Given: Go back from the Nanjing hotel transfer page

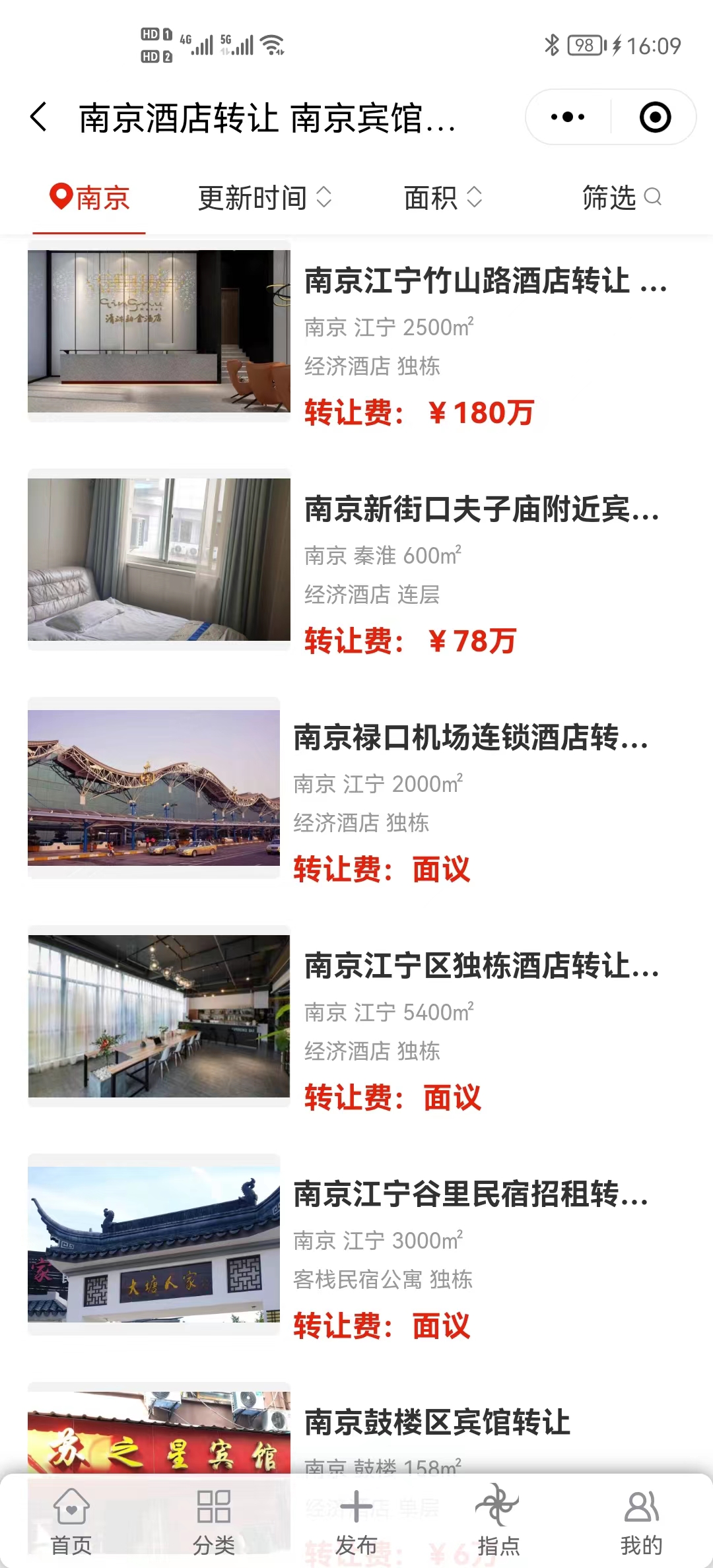Looking at the screenshot, I should (x=40, y=117).
